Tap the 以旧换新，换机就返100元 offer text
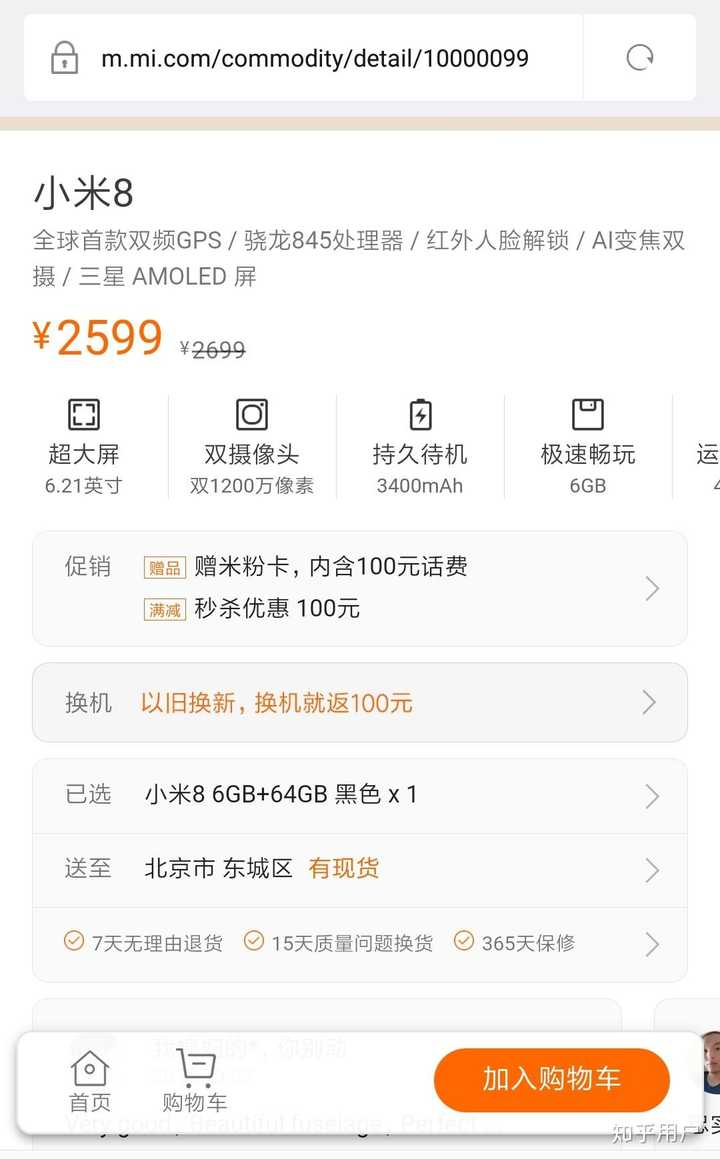Viewport: 720px width, 1159px height. 277,703
